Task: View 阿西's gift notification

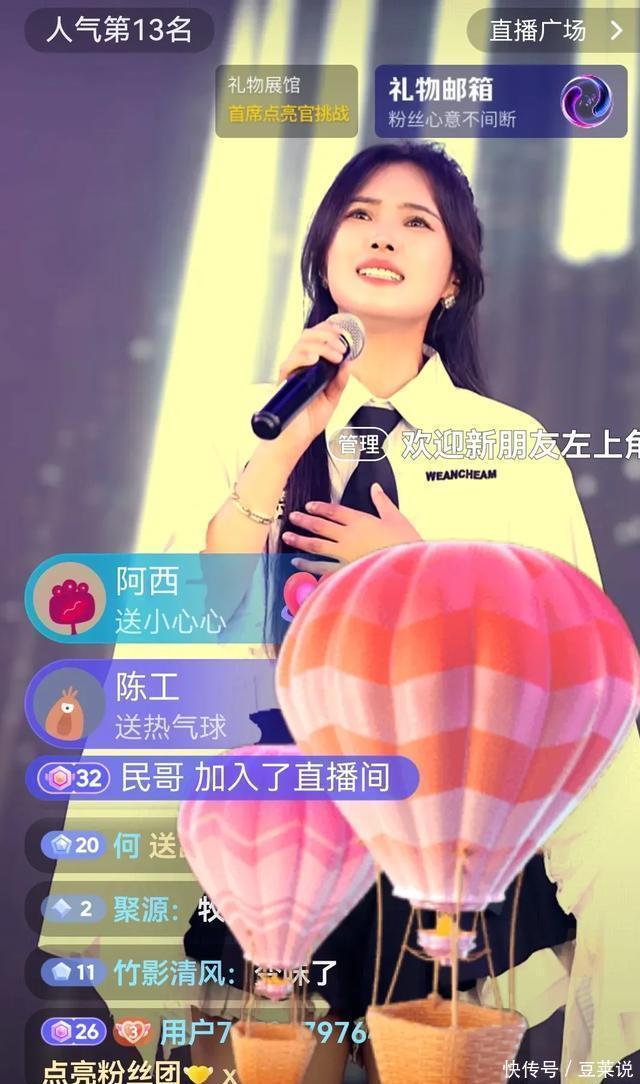Action: click(x=153, y=599)
